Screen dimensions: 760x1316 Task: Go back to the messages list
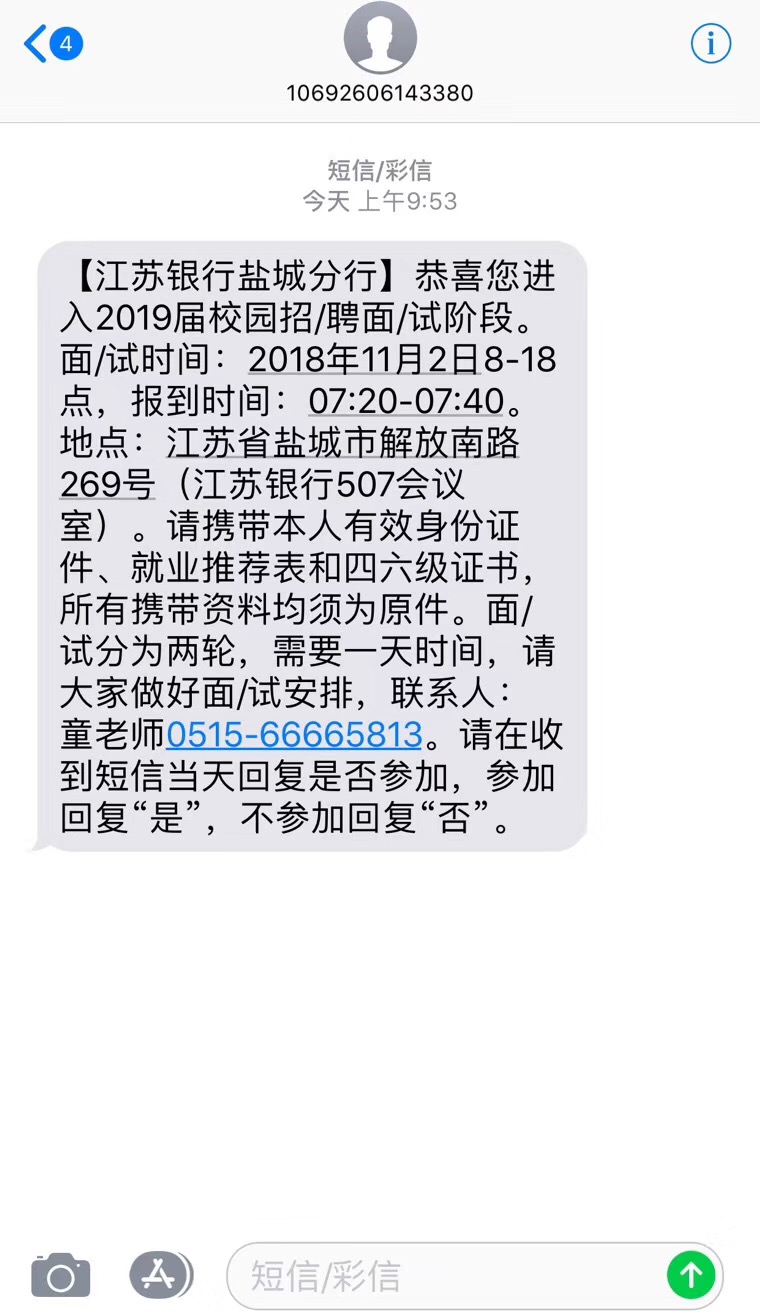coord(52,44)
